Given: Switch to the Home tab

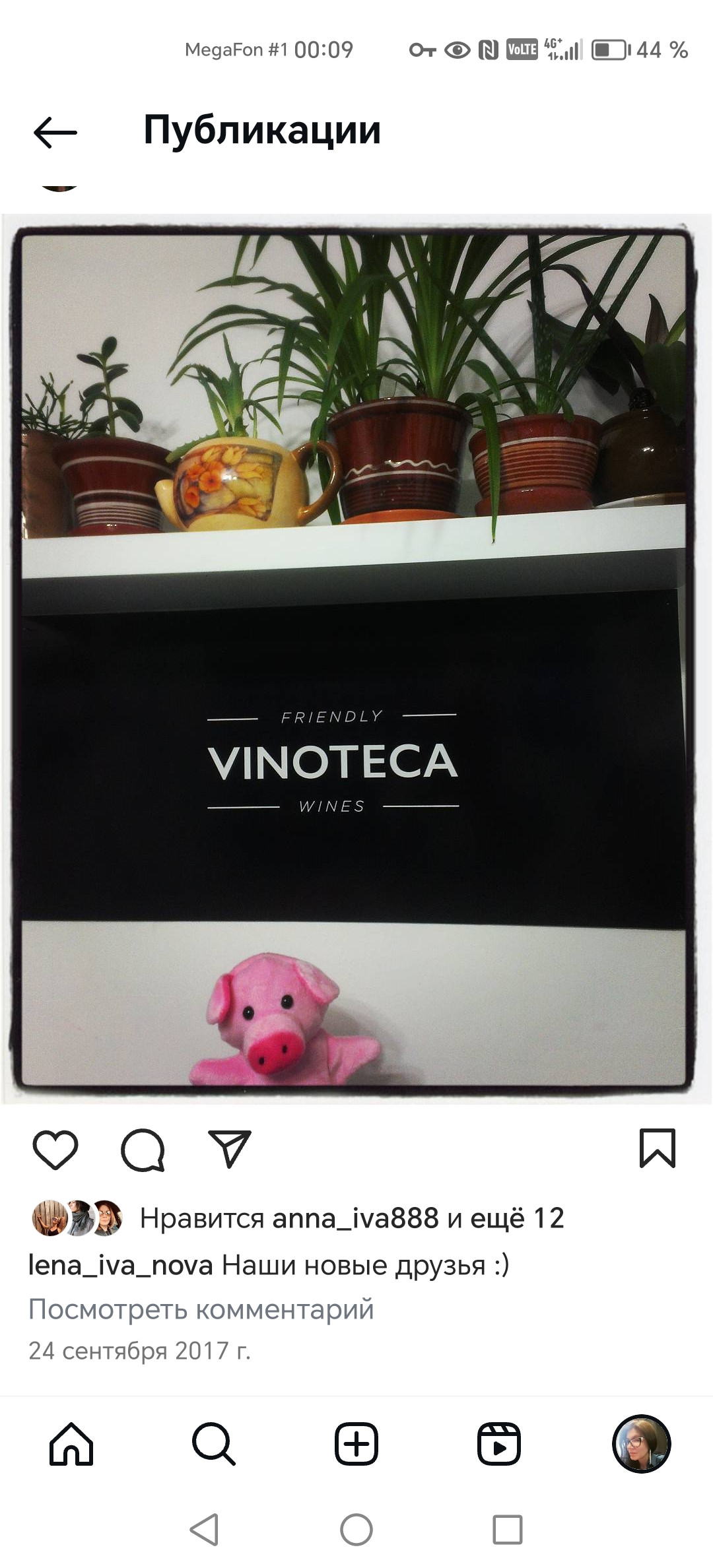Looking at the screenshot, I should (71, 1444).
